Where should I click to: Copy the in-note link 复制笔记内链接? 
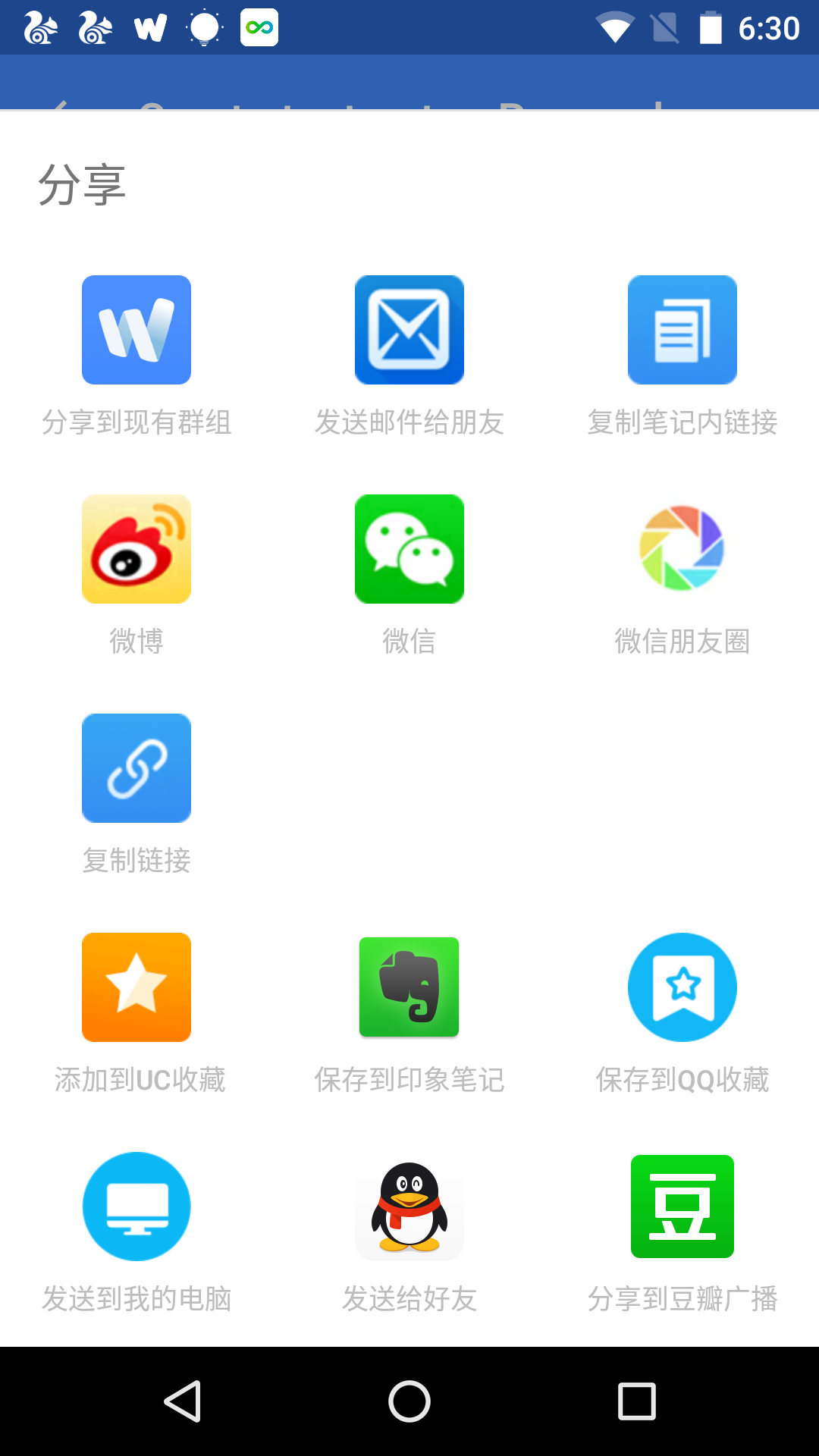[682, 330]
